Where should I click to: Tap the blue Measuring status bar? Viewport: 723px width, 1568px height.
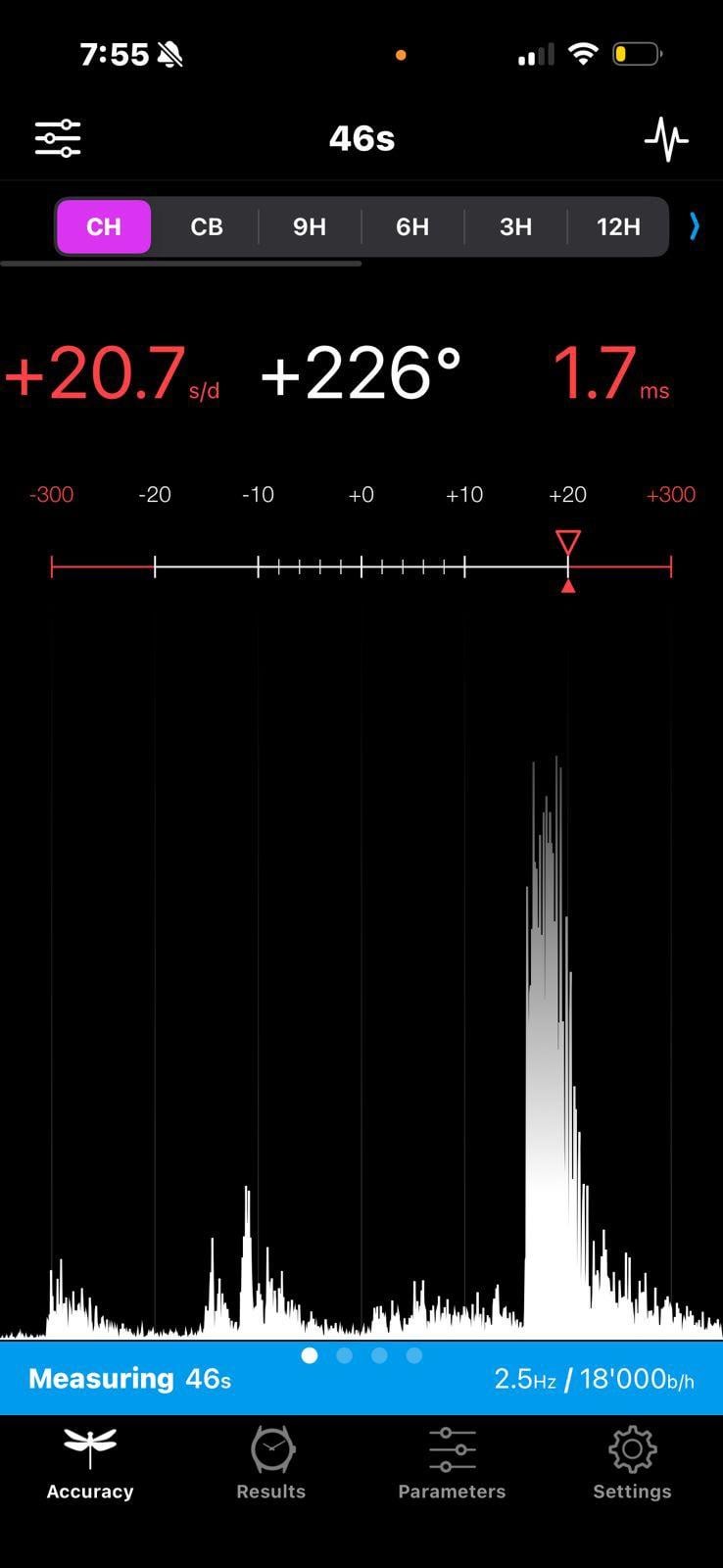coord(361,1379)
